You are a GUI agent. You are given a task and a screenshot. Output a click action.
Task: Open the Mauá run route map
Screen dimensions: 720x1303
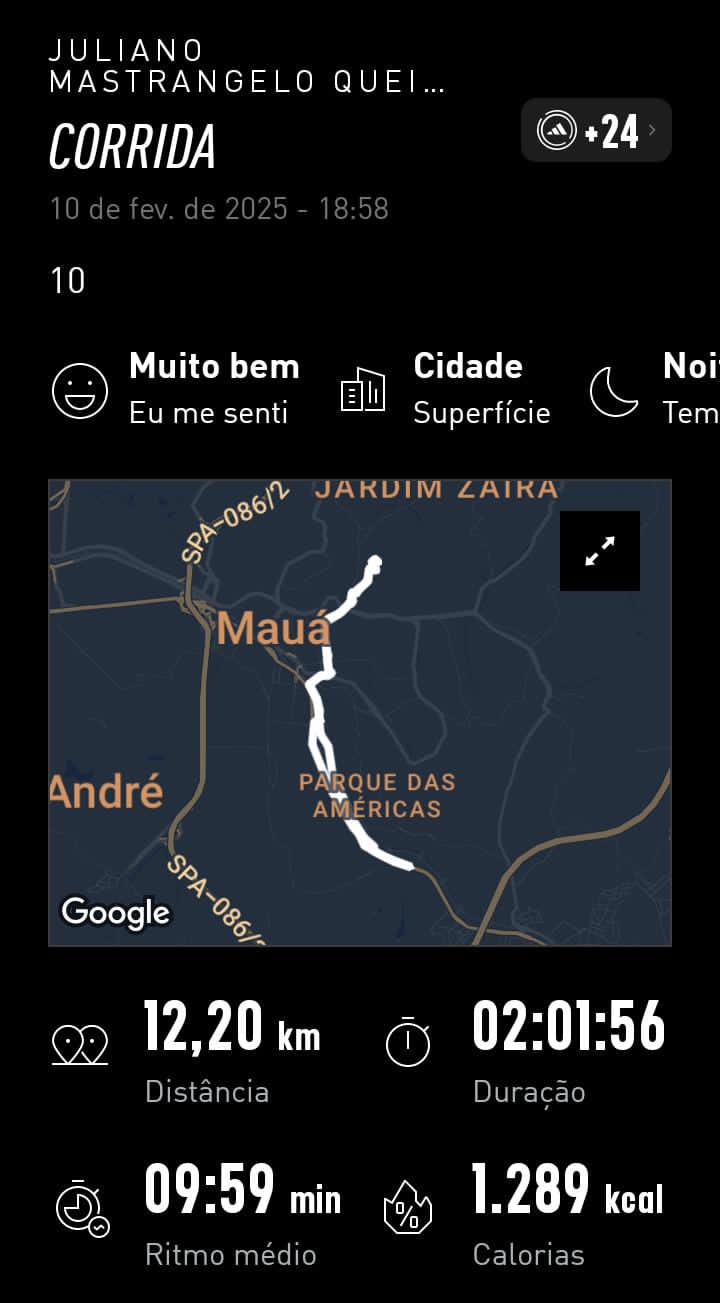coord(360,712)
